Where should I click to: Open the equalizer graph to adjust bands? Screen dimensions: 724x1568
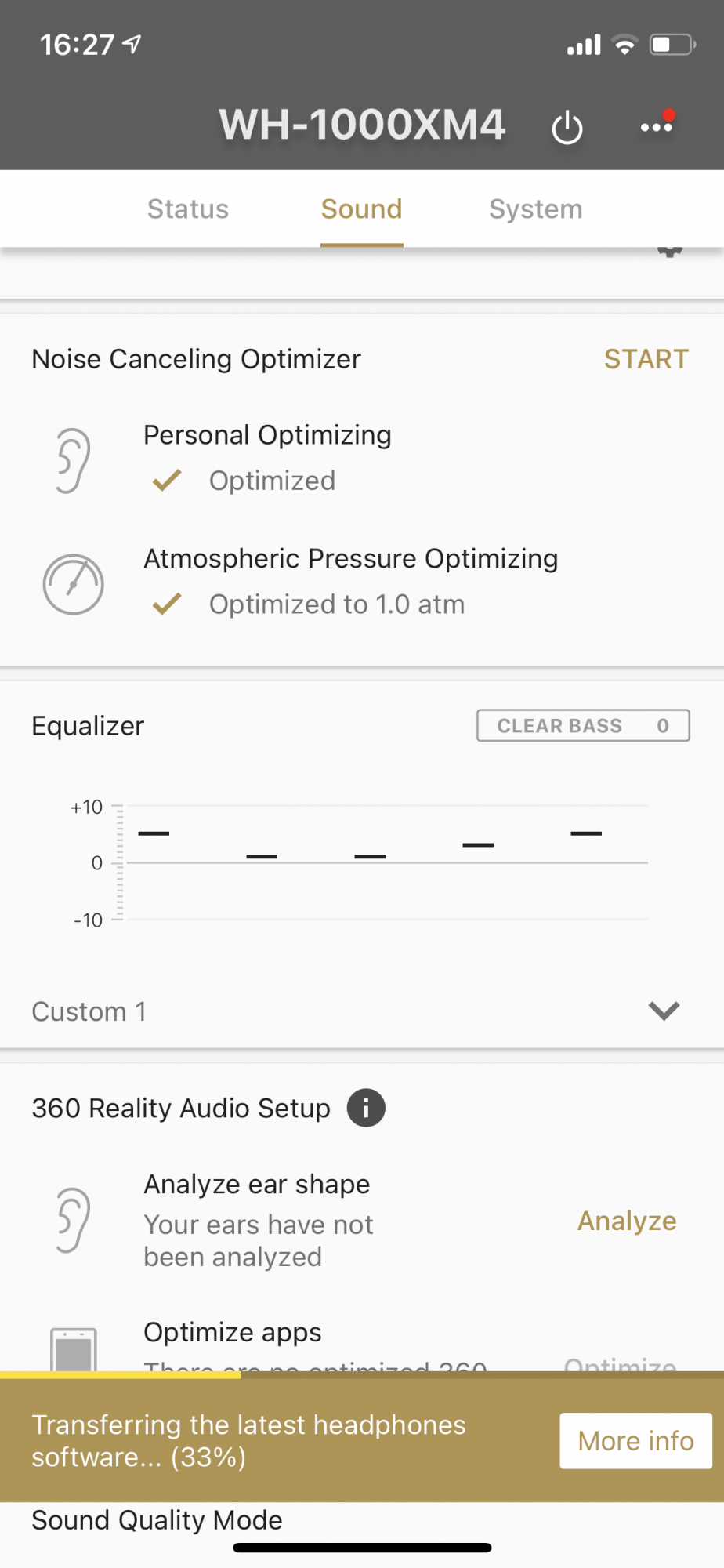tap(384, 862)
